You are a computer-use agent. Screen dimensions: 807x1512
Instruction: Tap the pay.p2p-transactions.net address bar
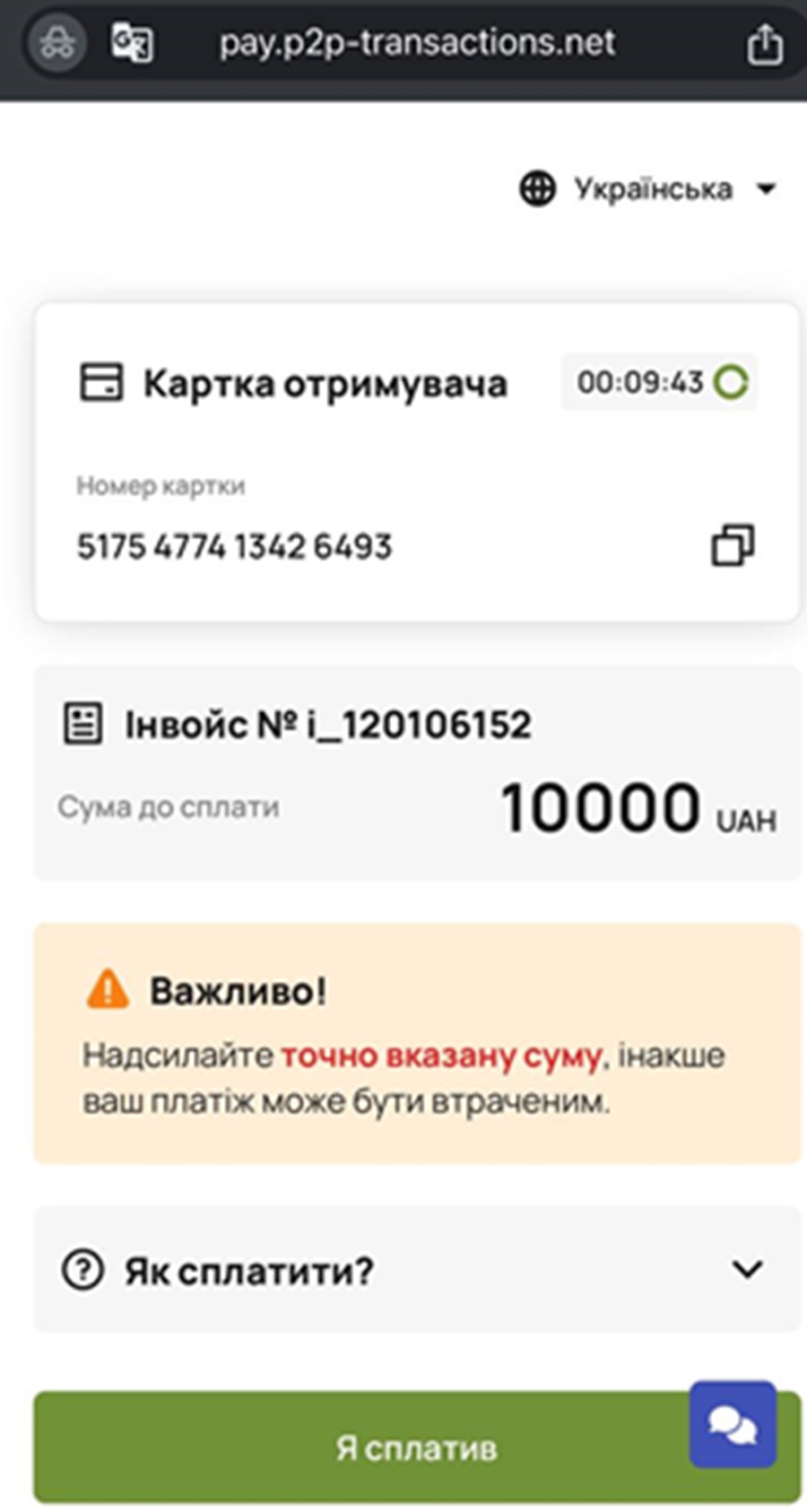coord(417,42)
